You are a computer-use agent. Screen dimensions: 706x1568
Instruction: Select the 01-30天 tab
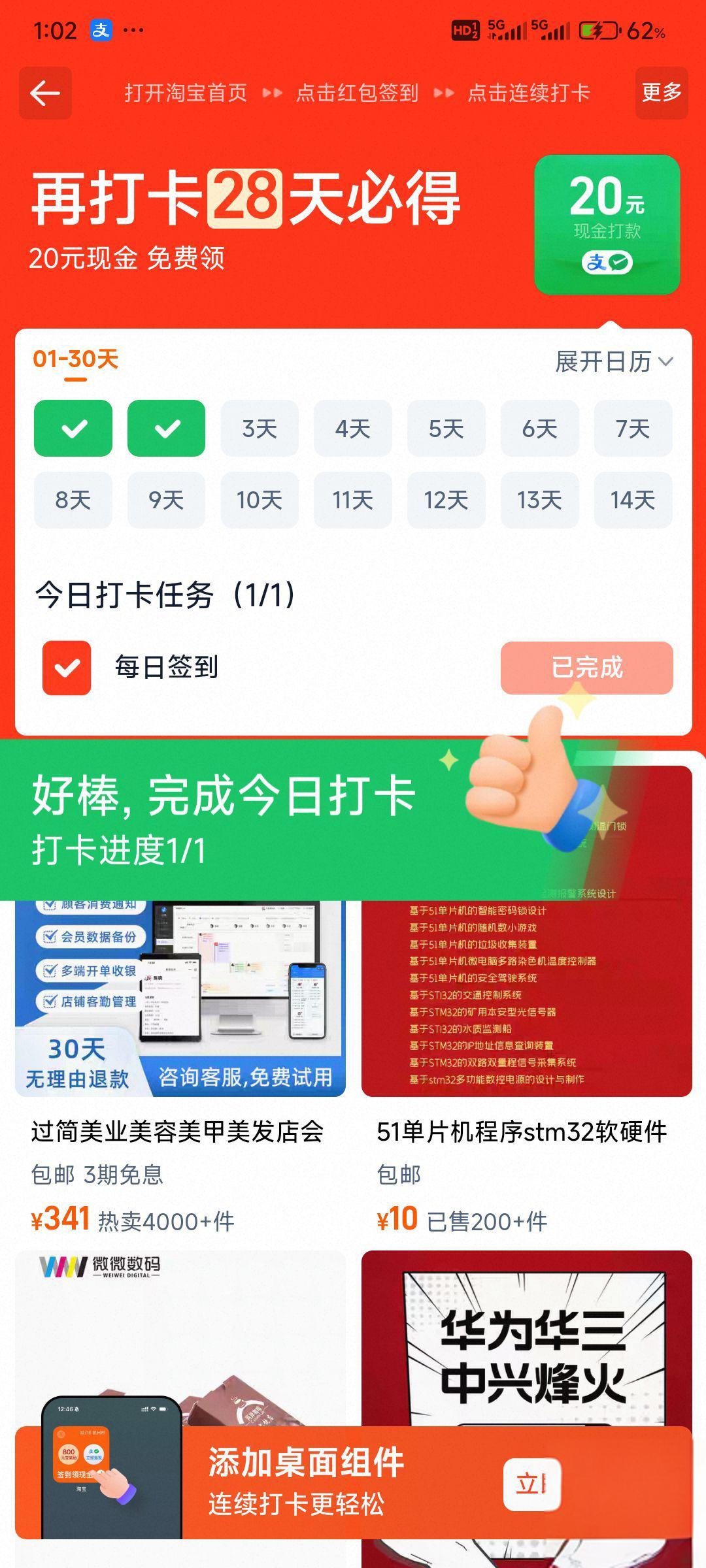[x=75, y=359]
